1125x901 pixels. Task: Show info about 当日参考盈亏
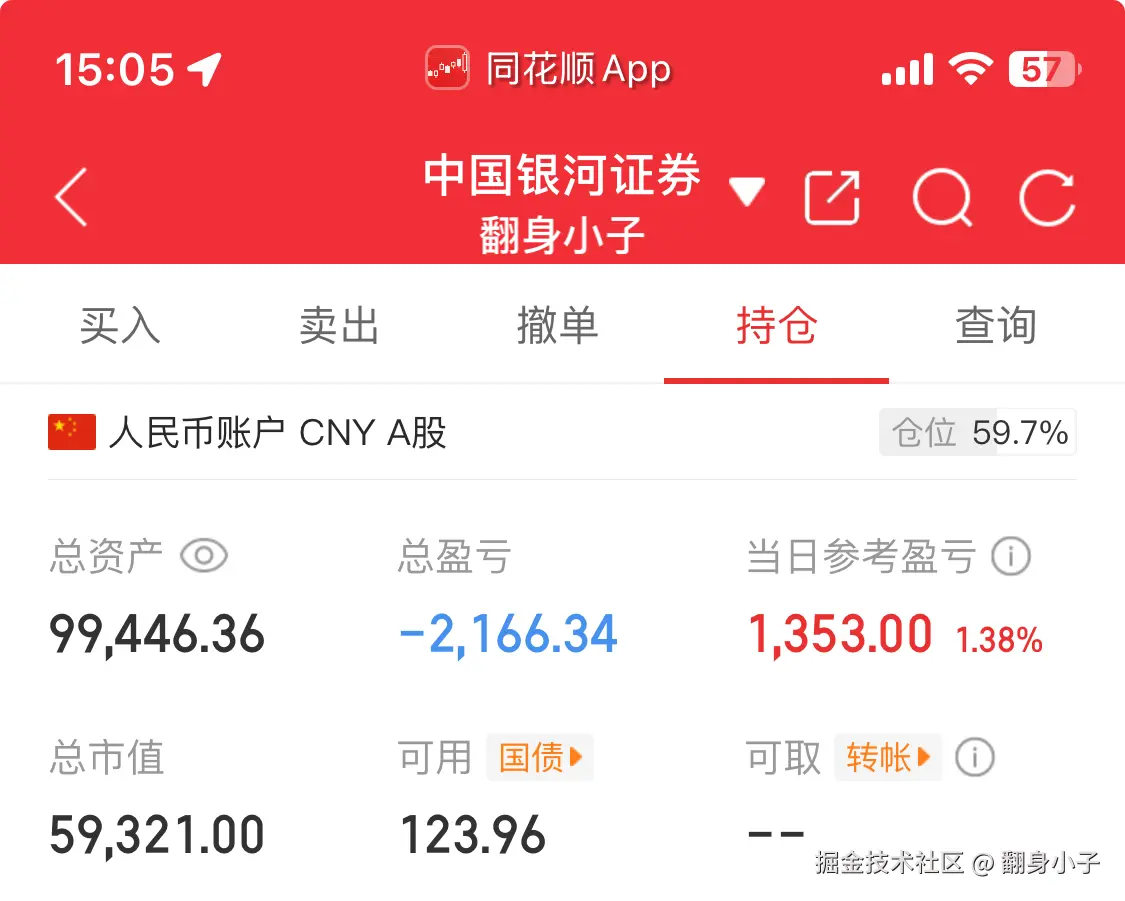pos(1011,556)
